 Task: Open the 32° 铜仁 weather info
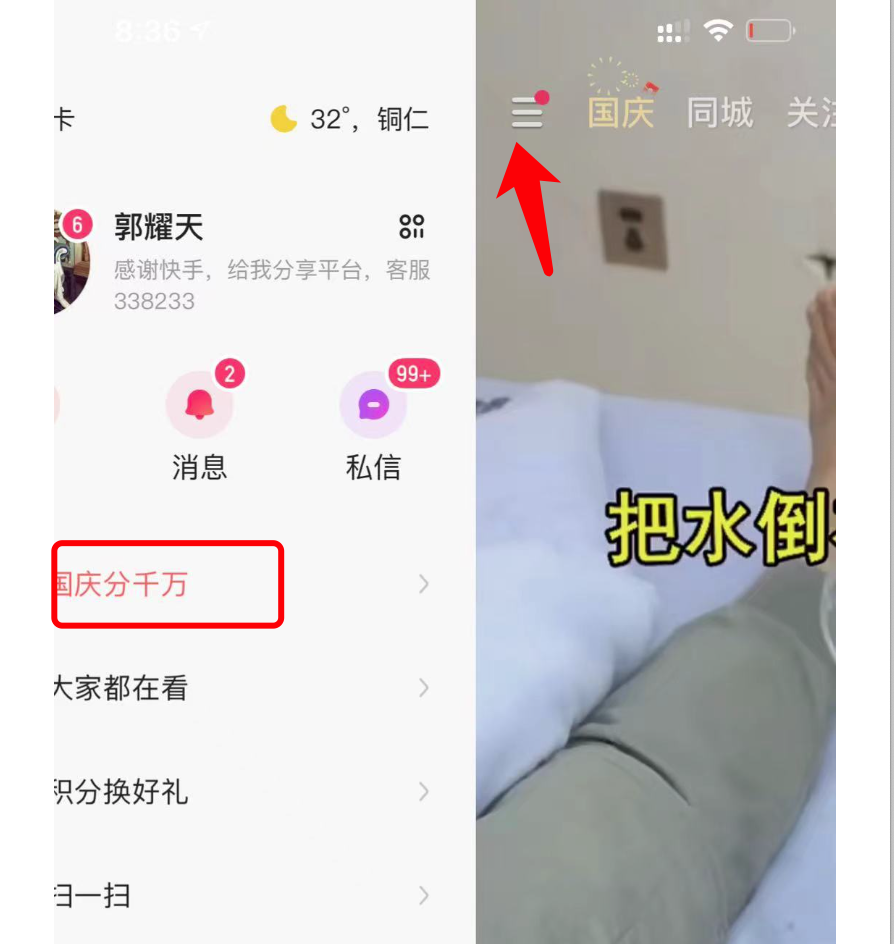point(350,120)
